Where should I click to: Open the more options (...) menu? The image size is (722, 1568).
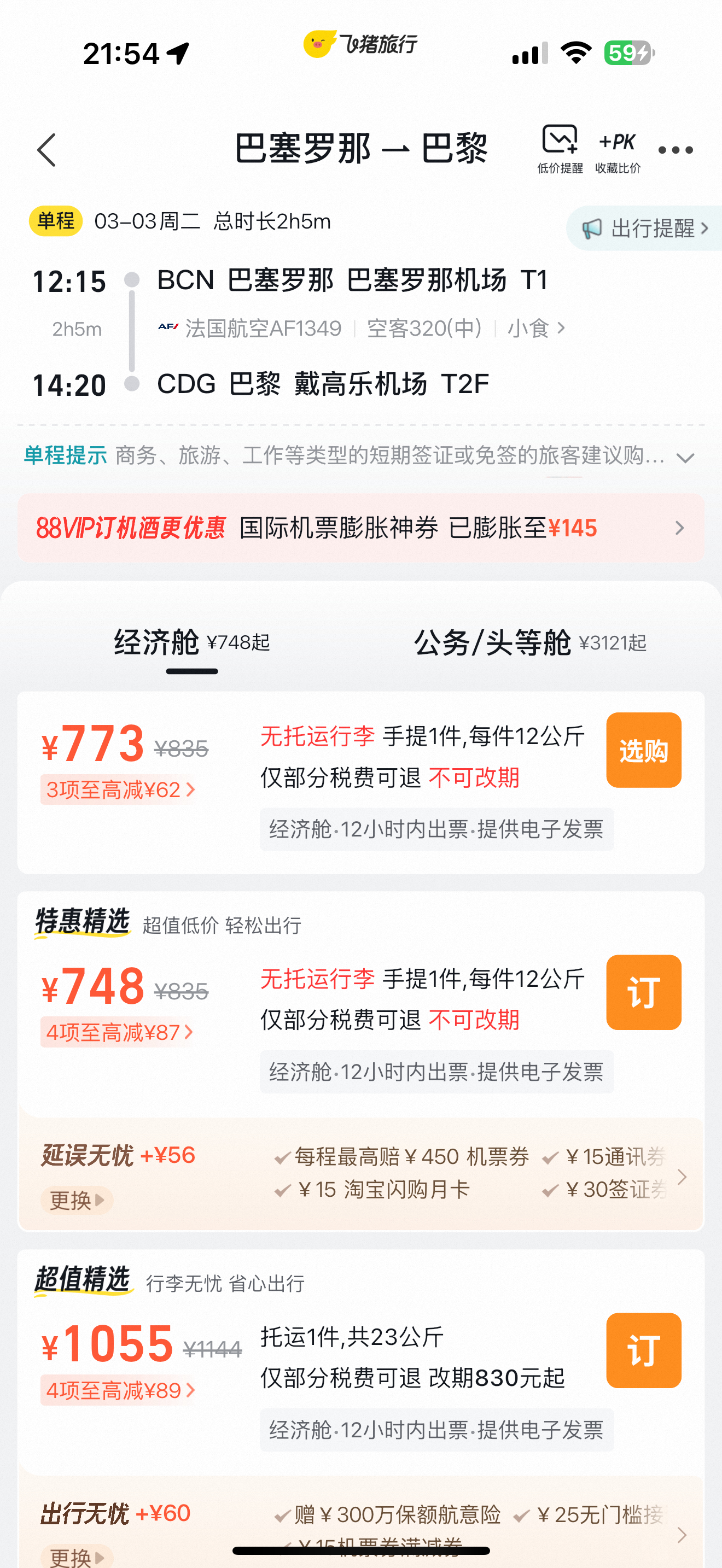pos(676,149)
